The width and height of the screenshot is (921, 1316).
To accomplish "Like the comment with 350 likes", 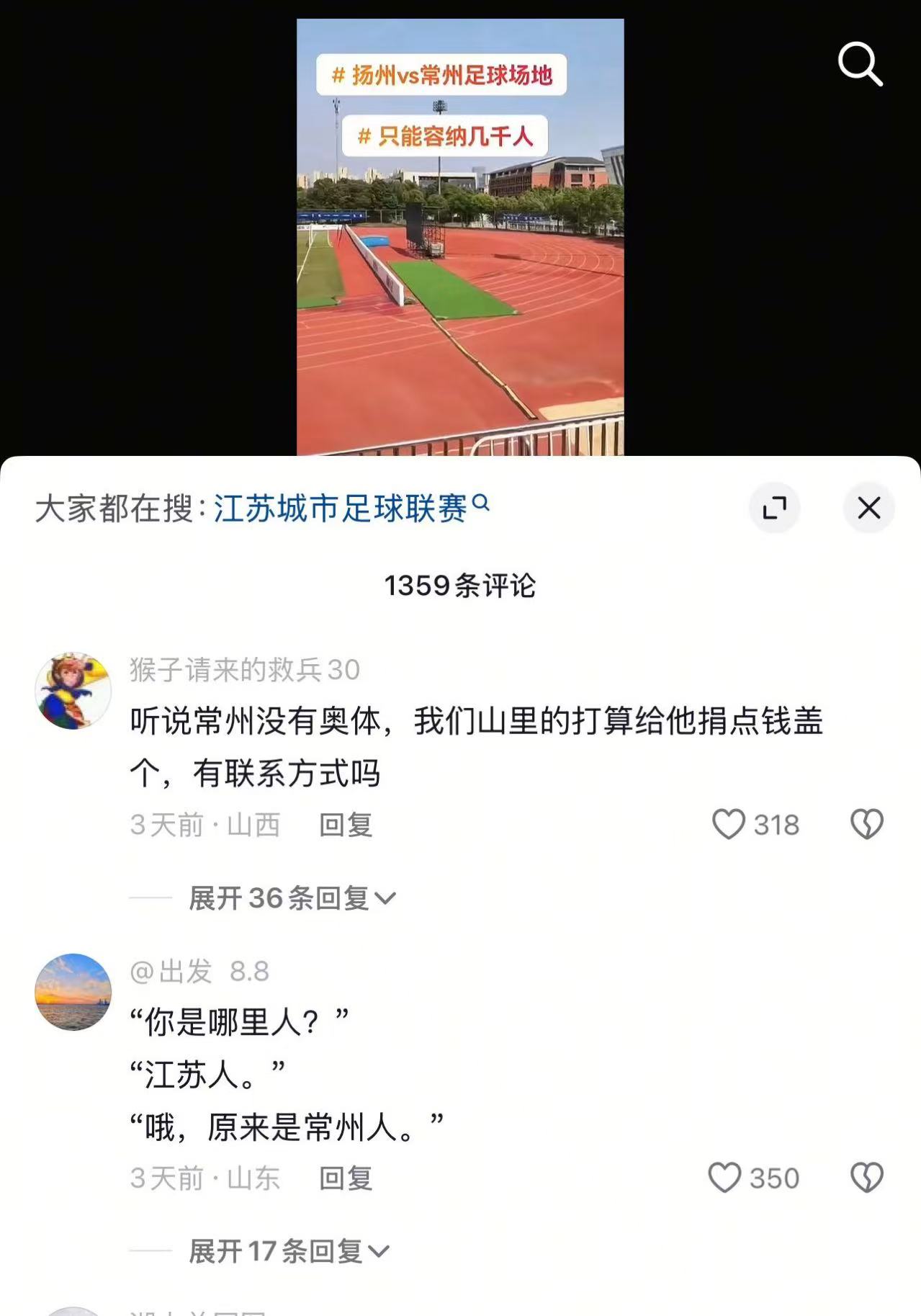I will 724,1178.
